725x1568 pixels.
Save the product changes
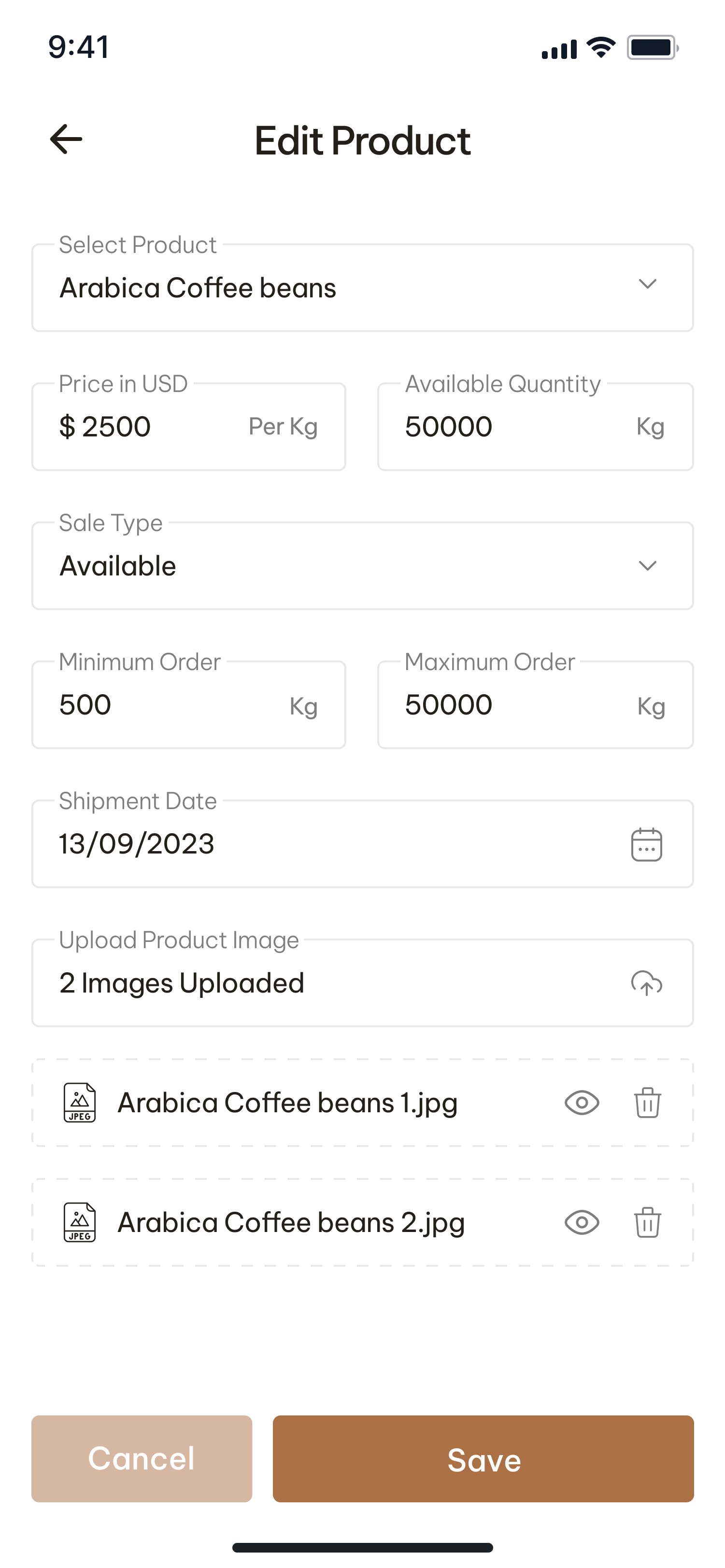pos(483,1459)
